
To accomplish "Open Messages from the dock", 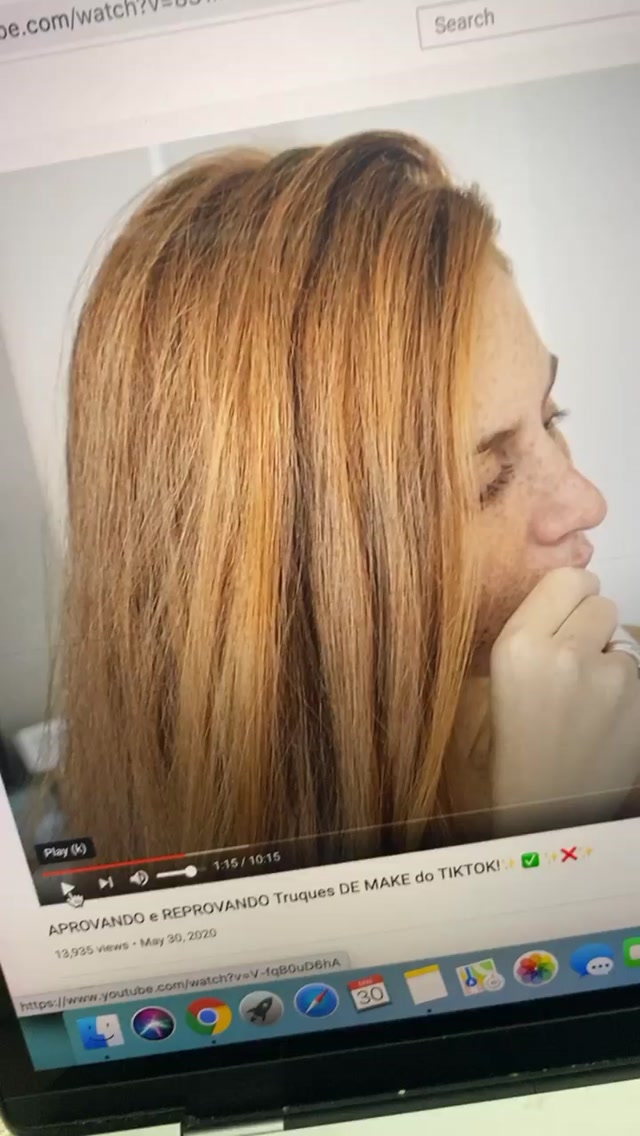I will [592, 959].
